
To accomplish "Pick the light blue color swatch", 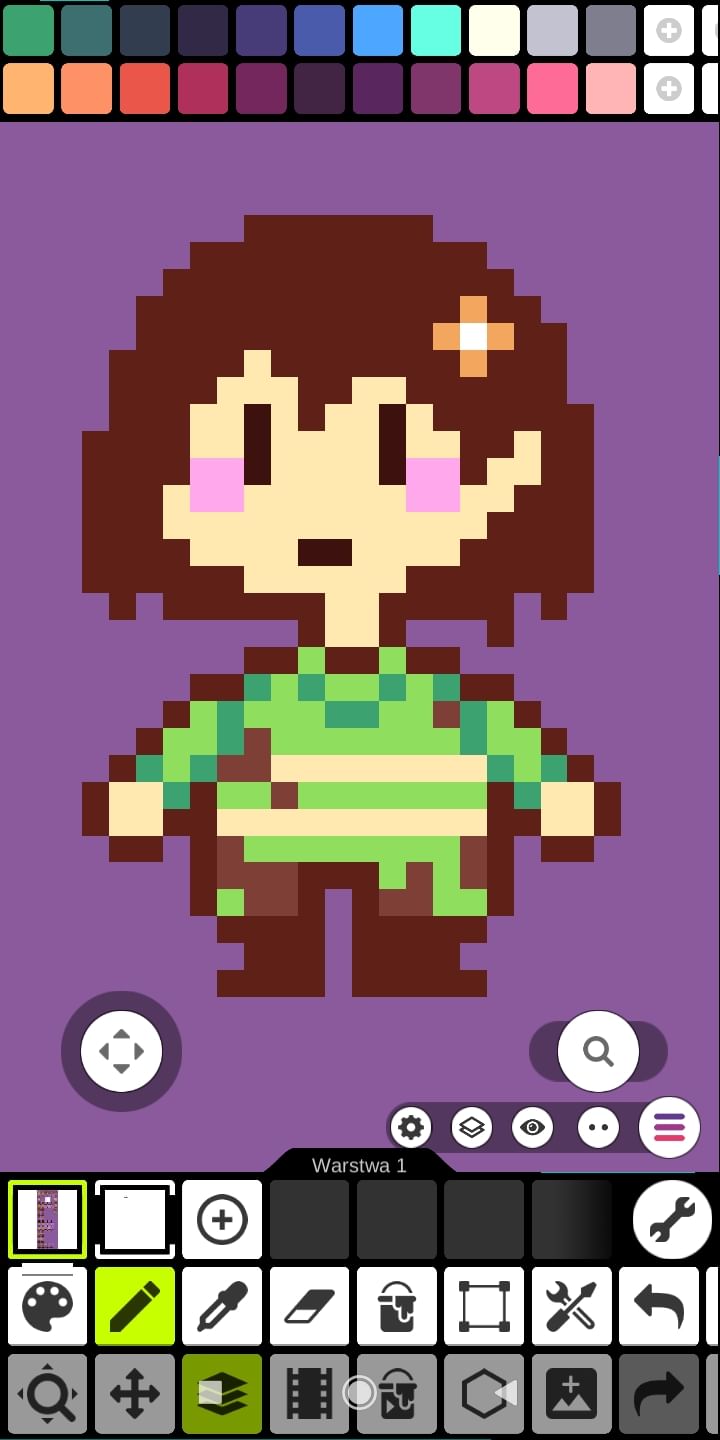I will 378,30.
